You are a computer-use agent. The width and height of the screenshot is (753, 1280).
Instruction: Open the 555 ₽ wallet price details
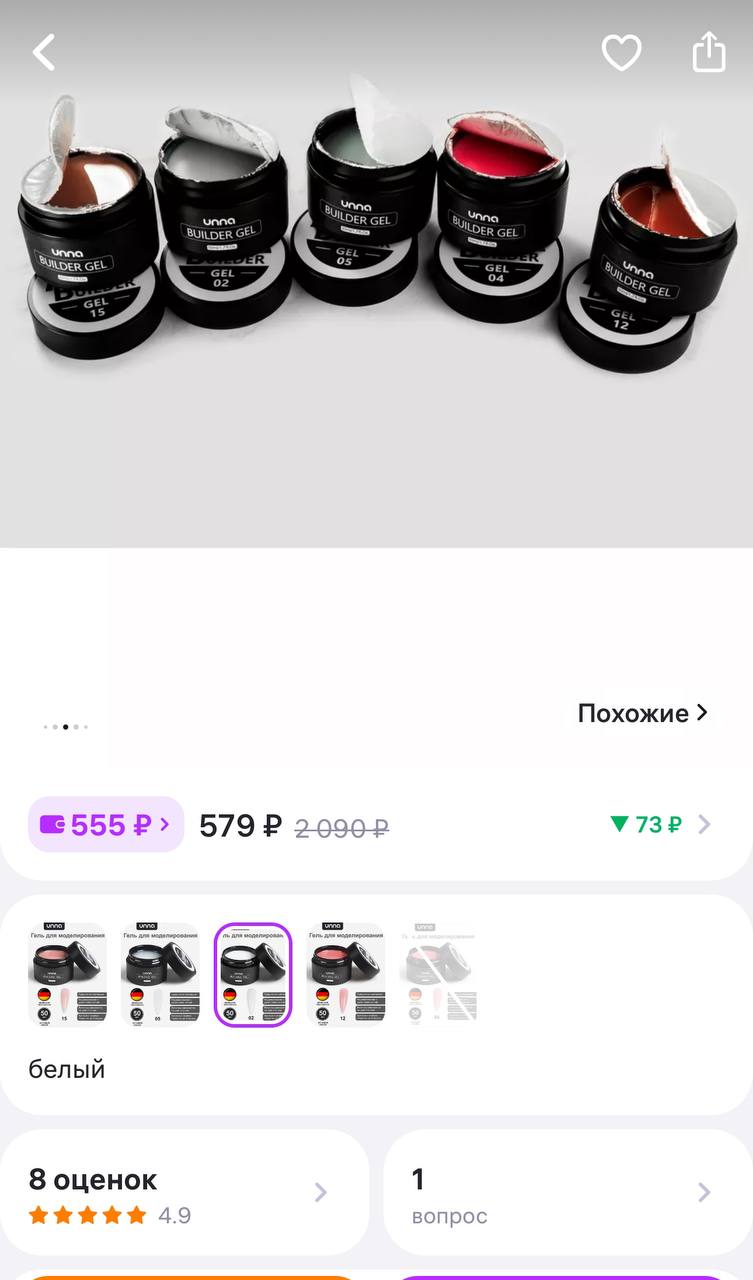point(106,824)
